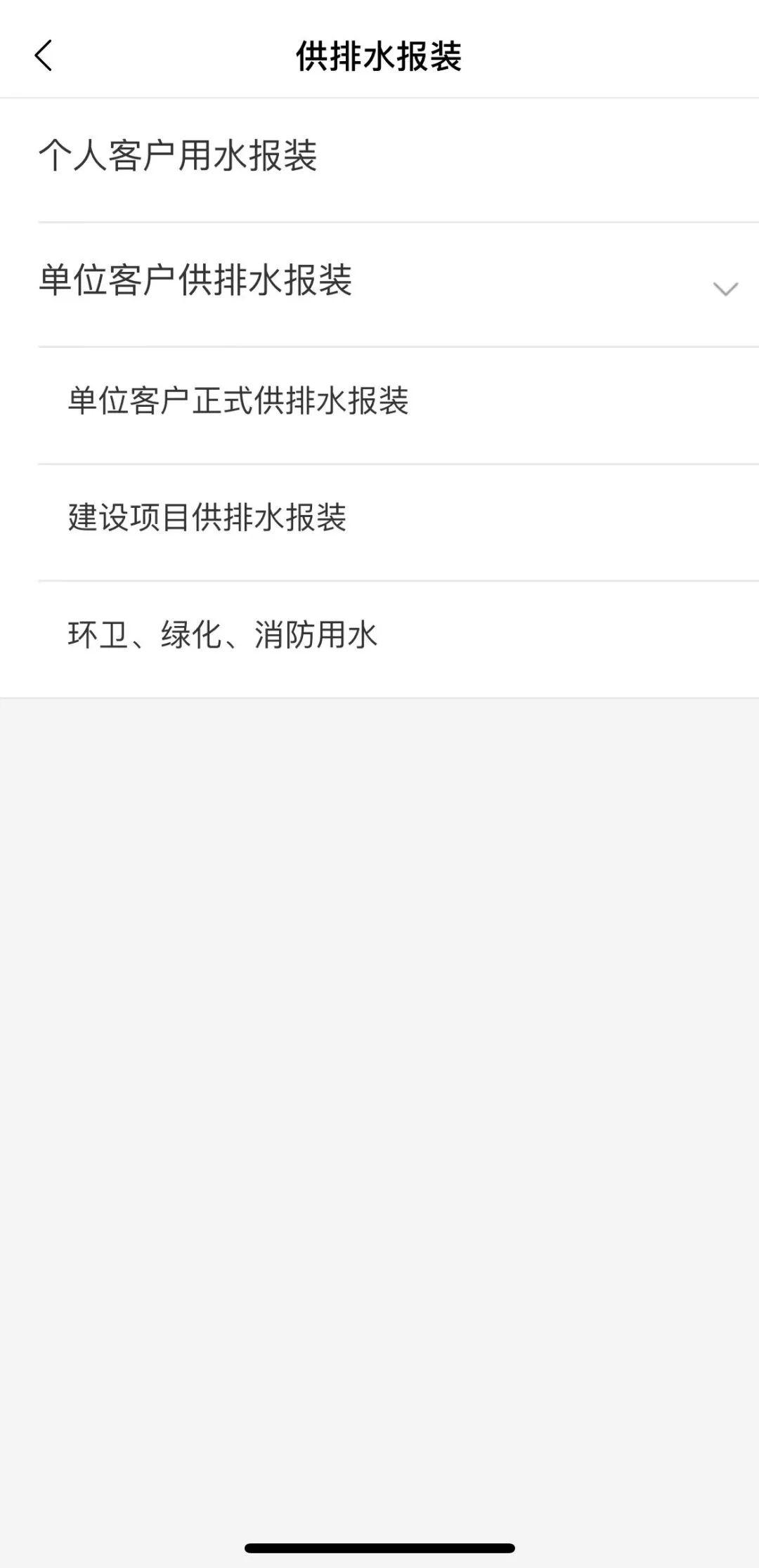Go back using the top-left arrow
The image size is (759, 1568).
[x=44, y=55]
